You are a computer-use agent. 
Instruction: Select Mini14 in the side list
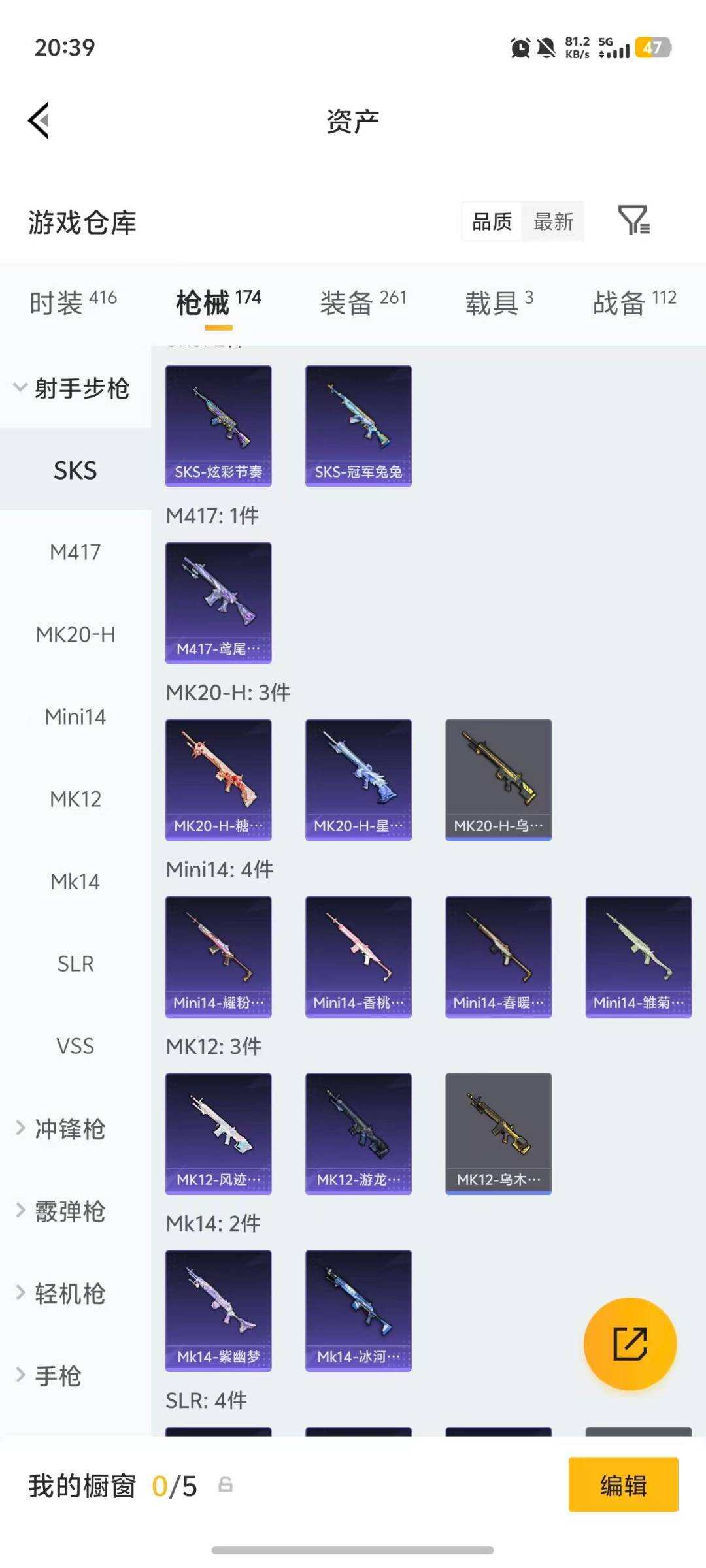point(75,717)
